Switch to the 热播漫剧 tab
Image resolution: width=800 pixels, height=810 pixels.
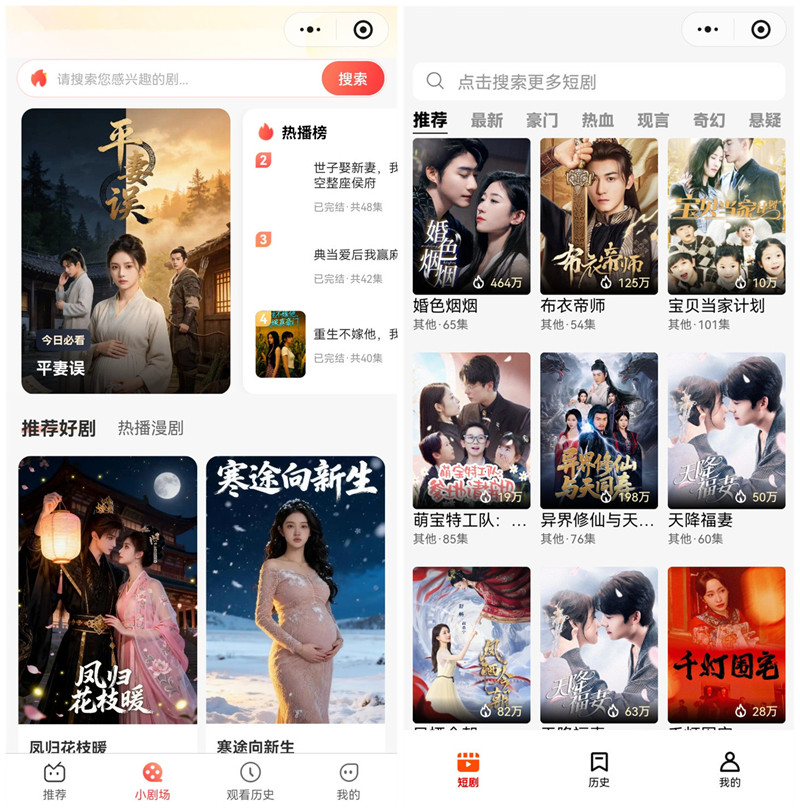pos(151,428)
